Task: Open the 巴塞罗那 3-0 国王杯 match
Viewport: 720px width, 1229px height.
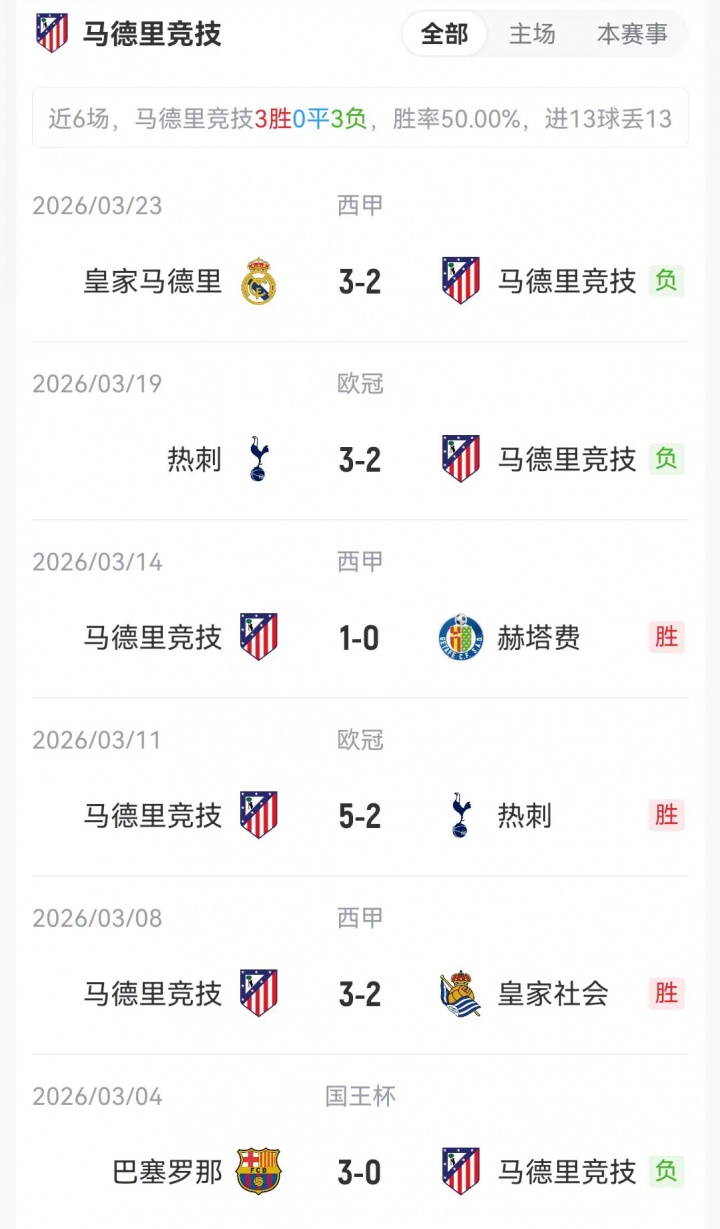Action: [360, 1171]
